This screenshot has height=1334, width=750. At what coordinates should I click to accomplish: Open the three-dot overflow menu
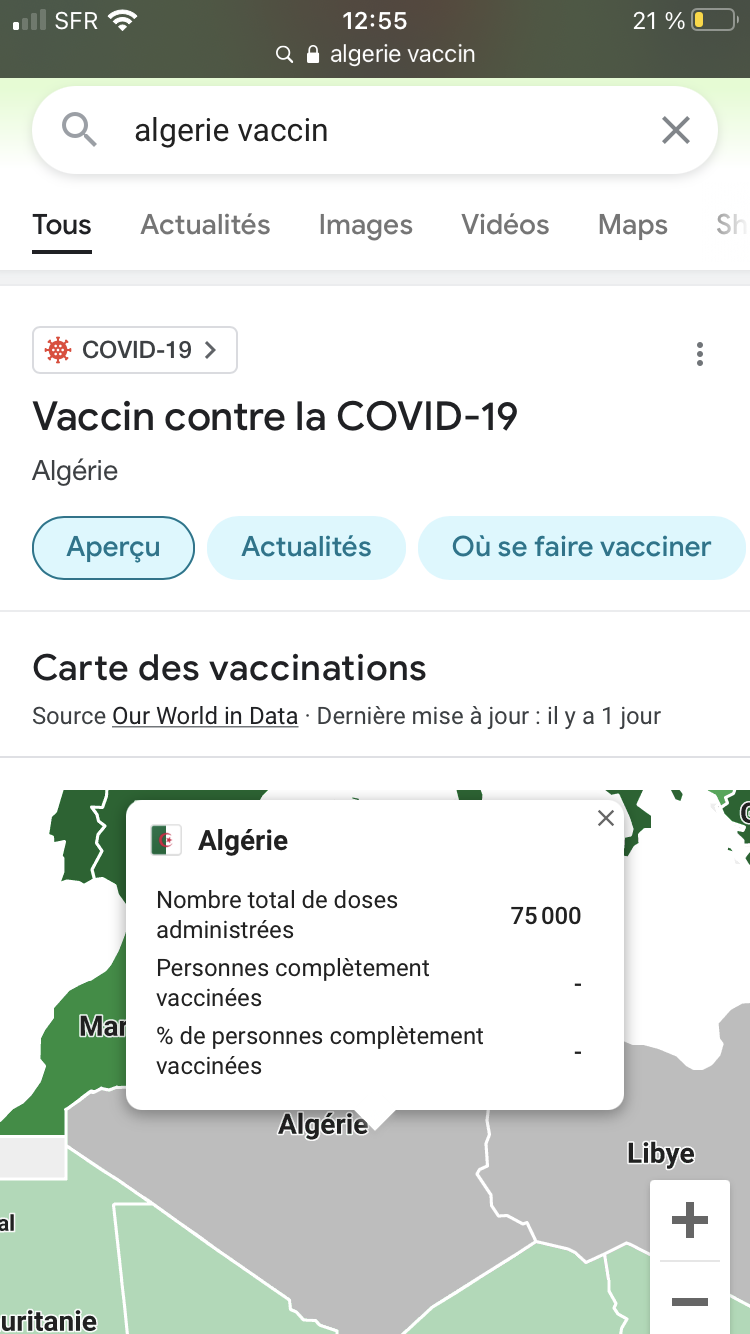700,354
